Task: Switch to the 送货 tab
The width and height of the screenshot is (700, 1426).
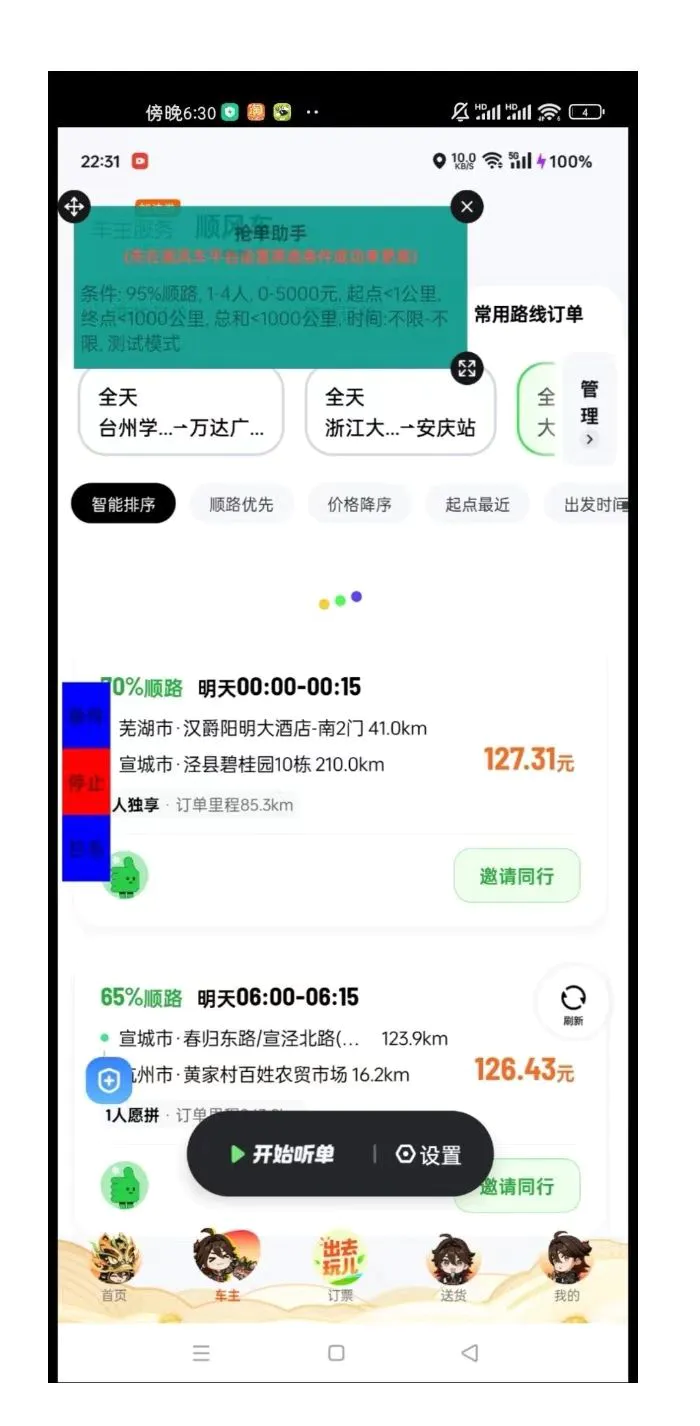Action: coord(453,1270)
